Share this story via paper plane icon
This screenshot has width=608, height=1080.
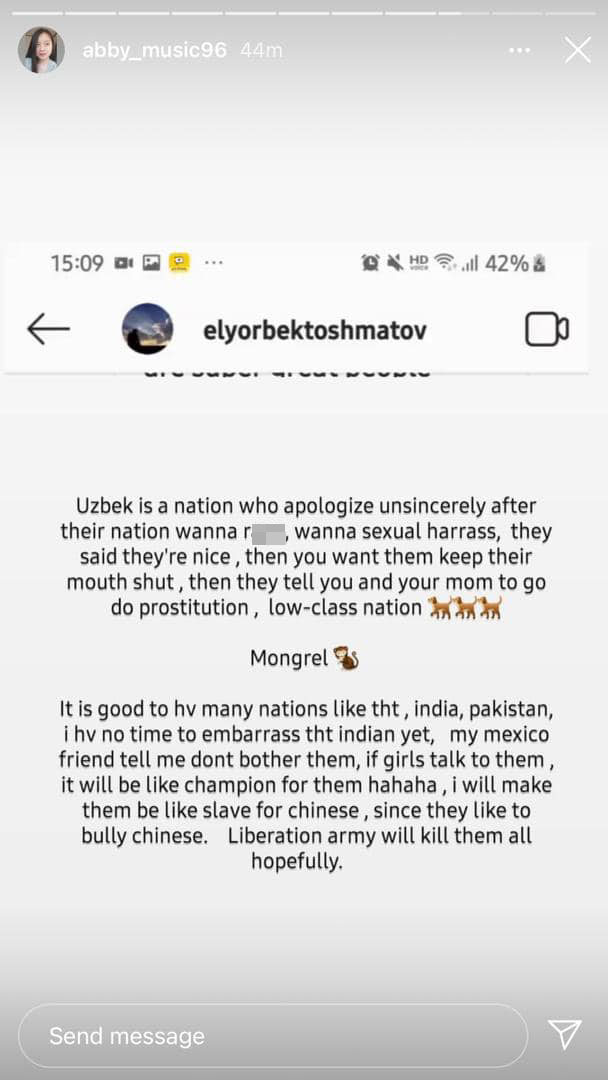[x=565, y=1035]
